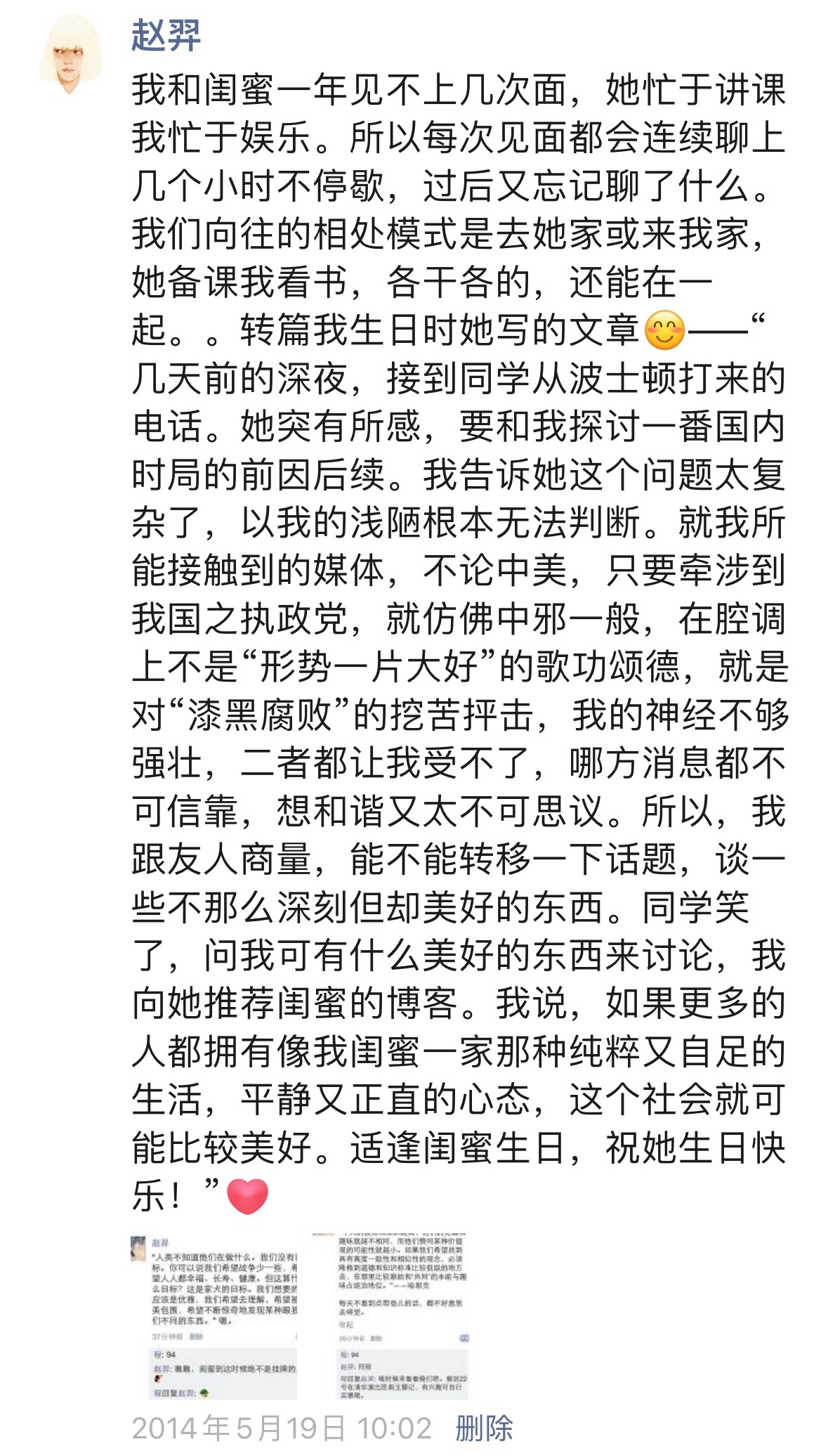
Task: Delete this post via 删除
Action: click(x=484, y=1429)
